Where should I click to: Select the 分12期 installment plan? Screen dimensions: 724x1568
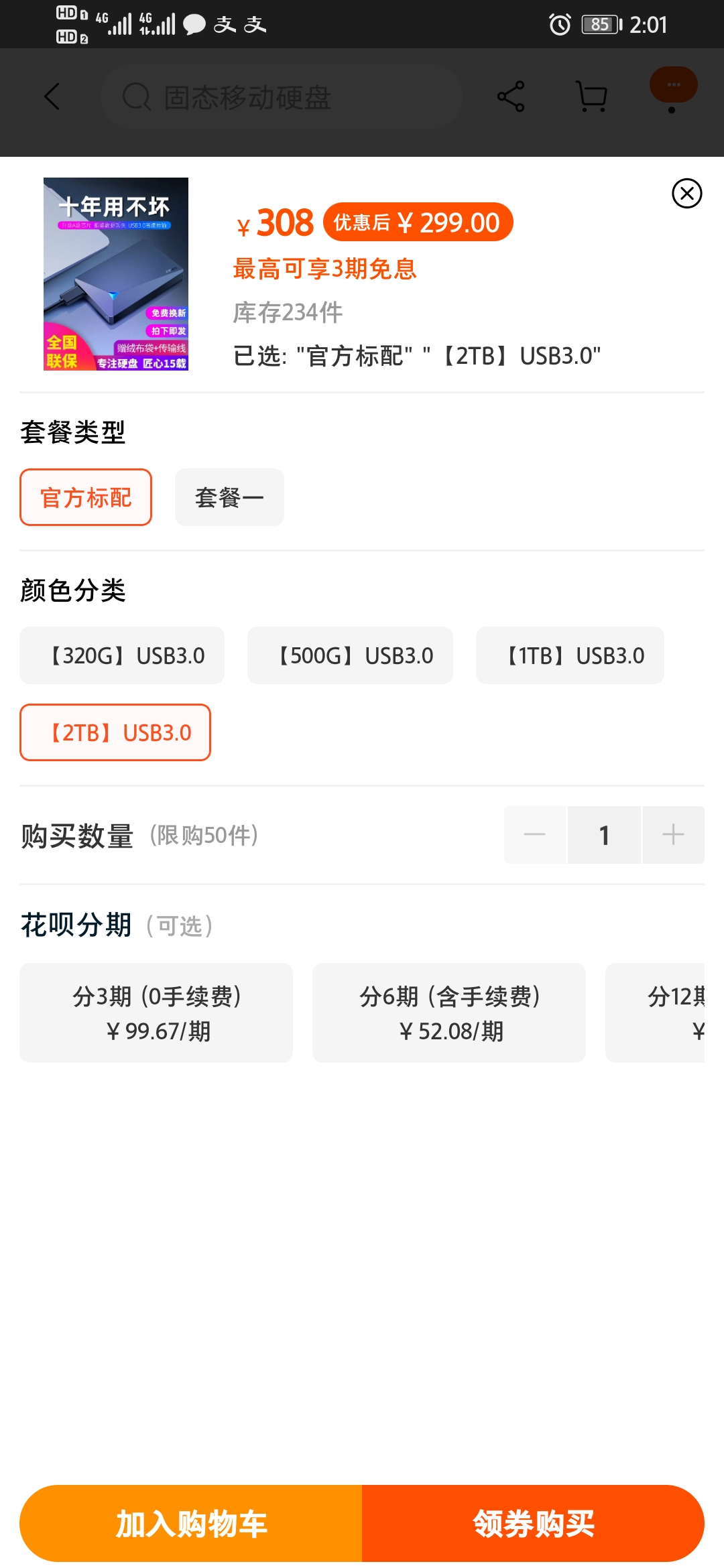[x=655, y=1012]
